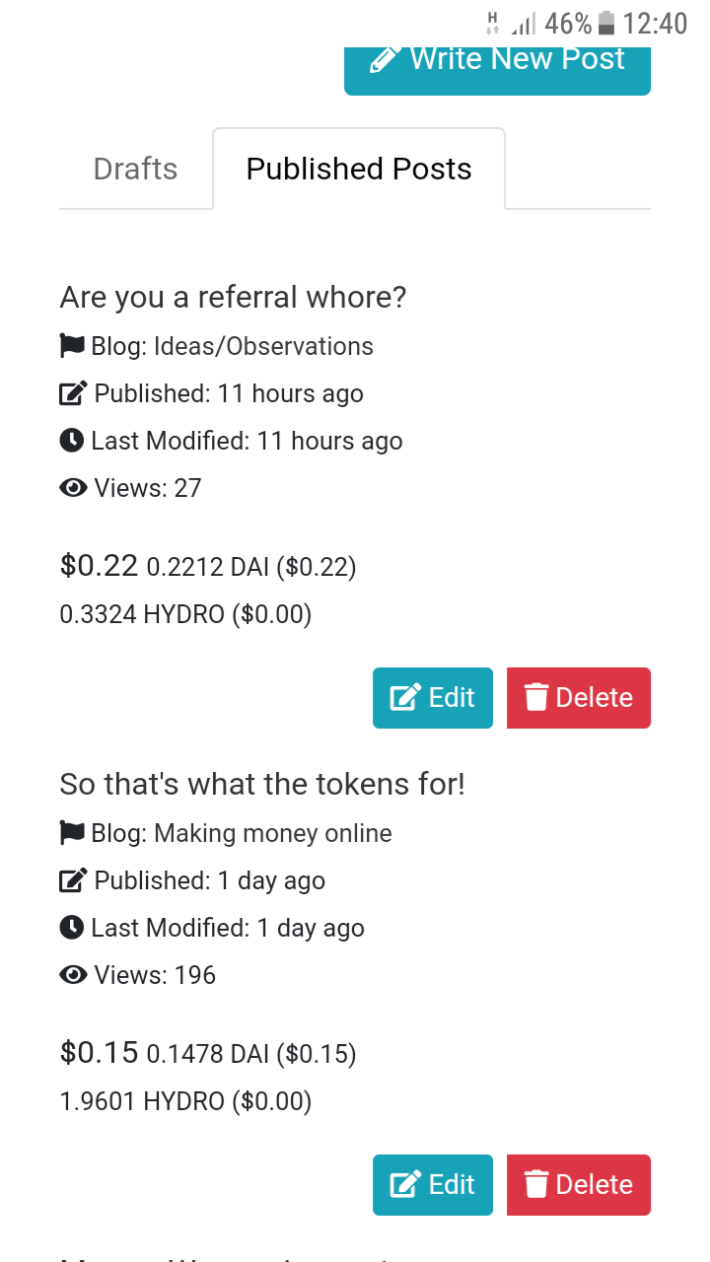Image resolution: width=710 pixels, height=1262 pixels.
Task: Select the Published Posts tab
Action: click(359, 169)
